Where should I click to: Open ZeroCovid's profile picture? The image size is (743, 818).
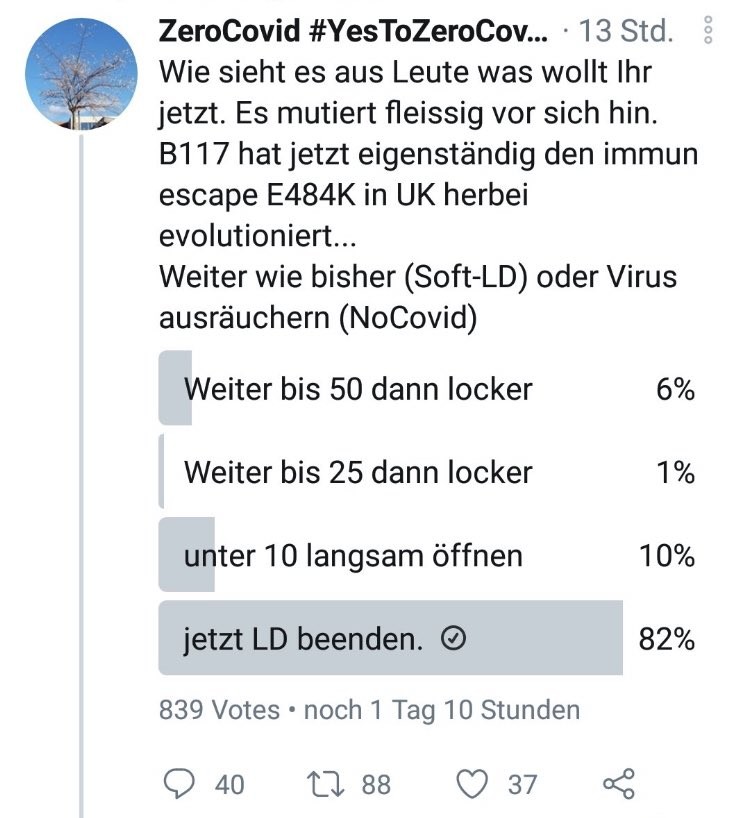pos(80,74)
